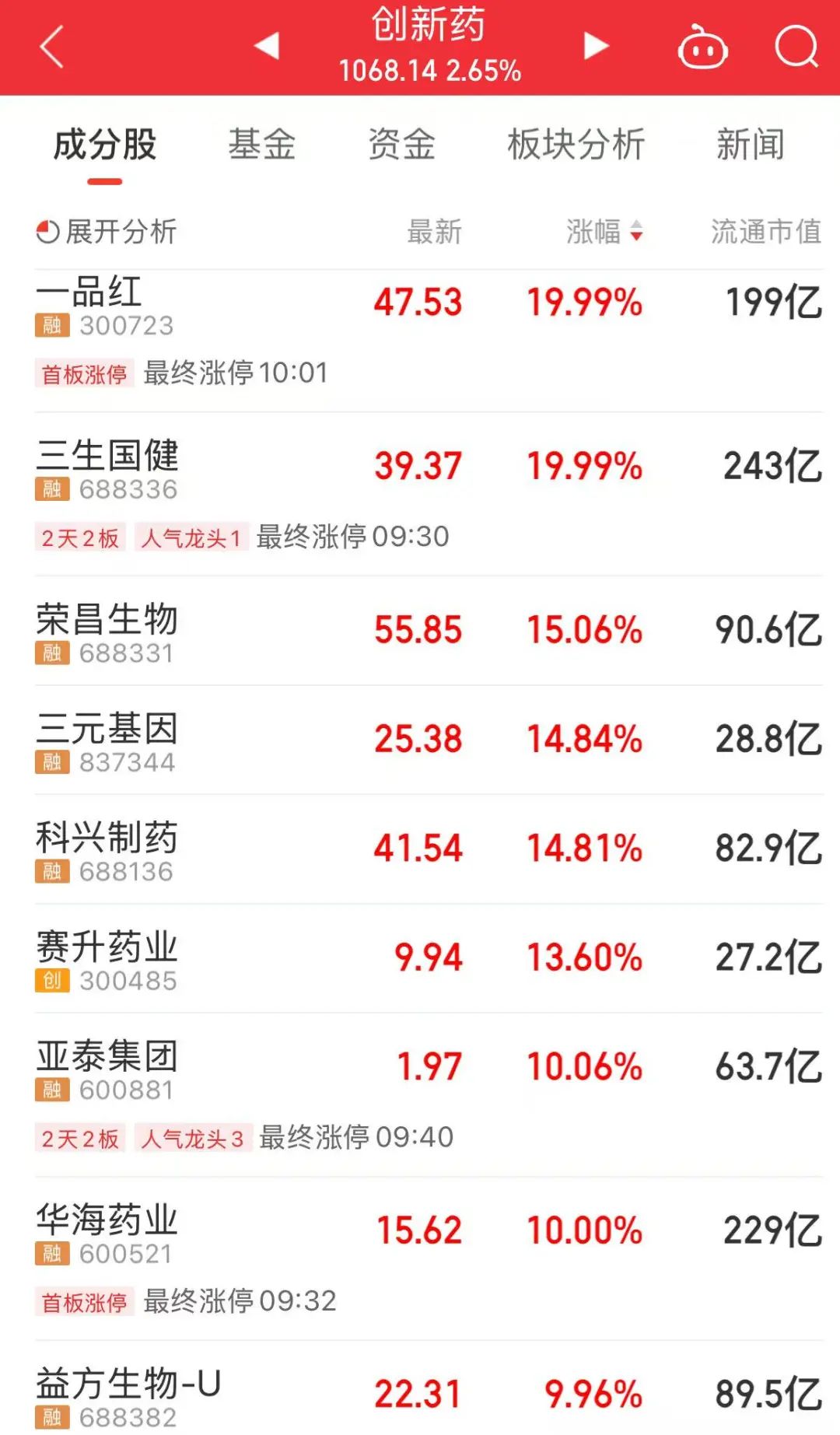The image size is (840, 1435).
Task: Sort stocks by 流通市值
Action: (765, 232)
